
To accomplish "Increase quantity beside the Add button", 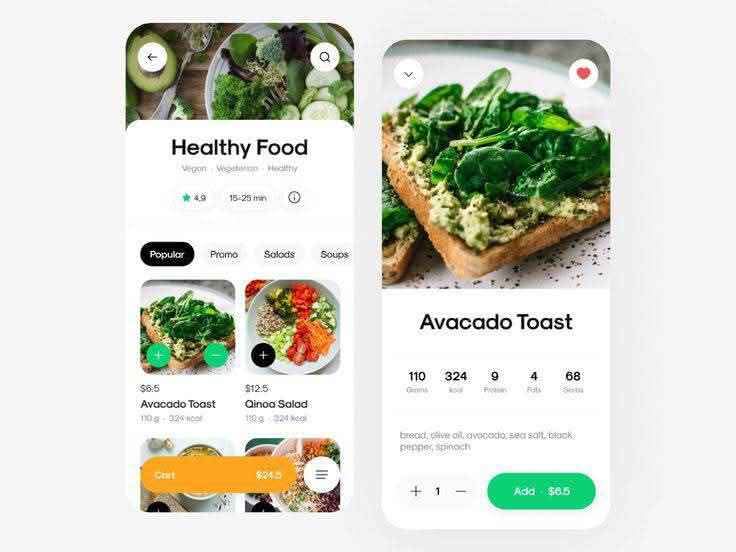I will coord(416,491).
